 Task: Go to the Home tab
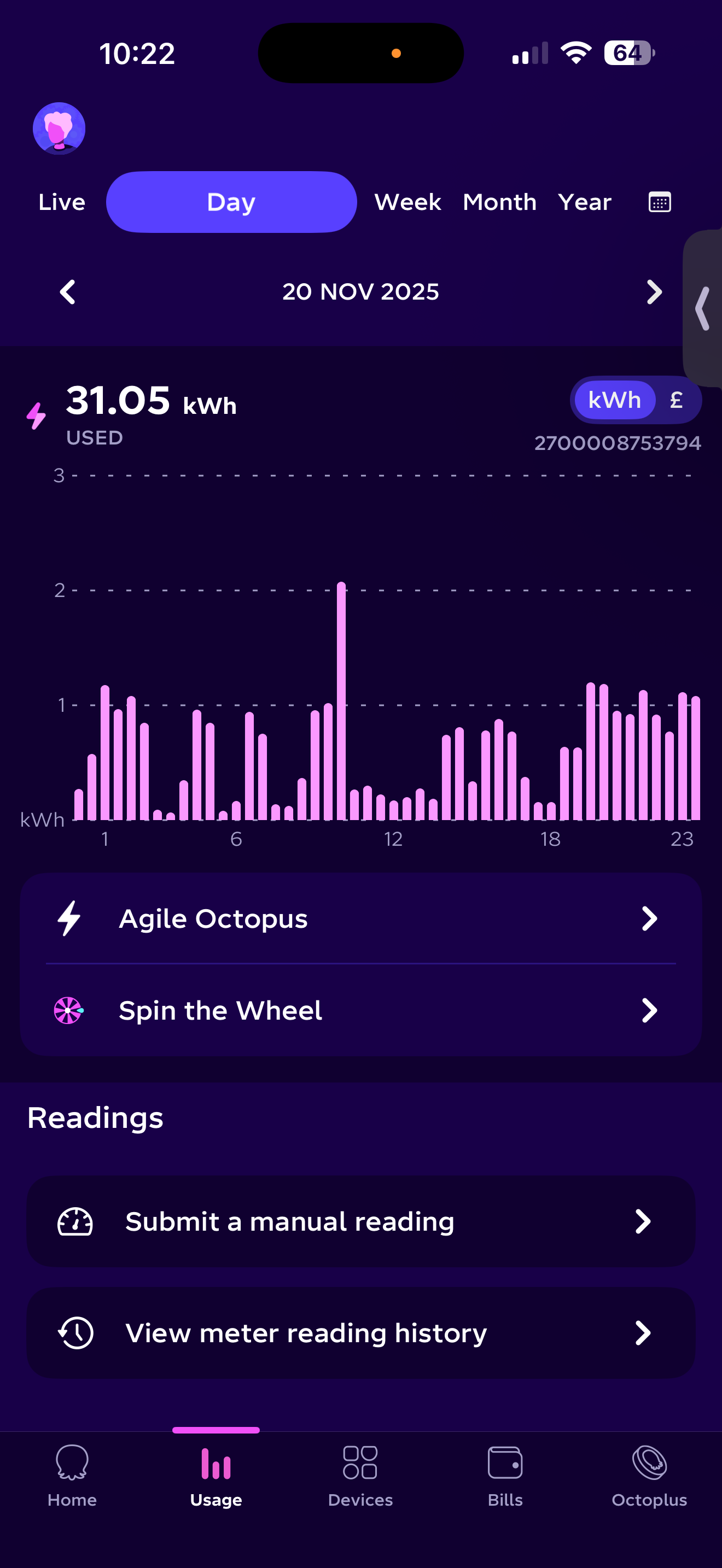[x=72, y=1476]
